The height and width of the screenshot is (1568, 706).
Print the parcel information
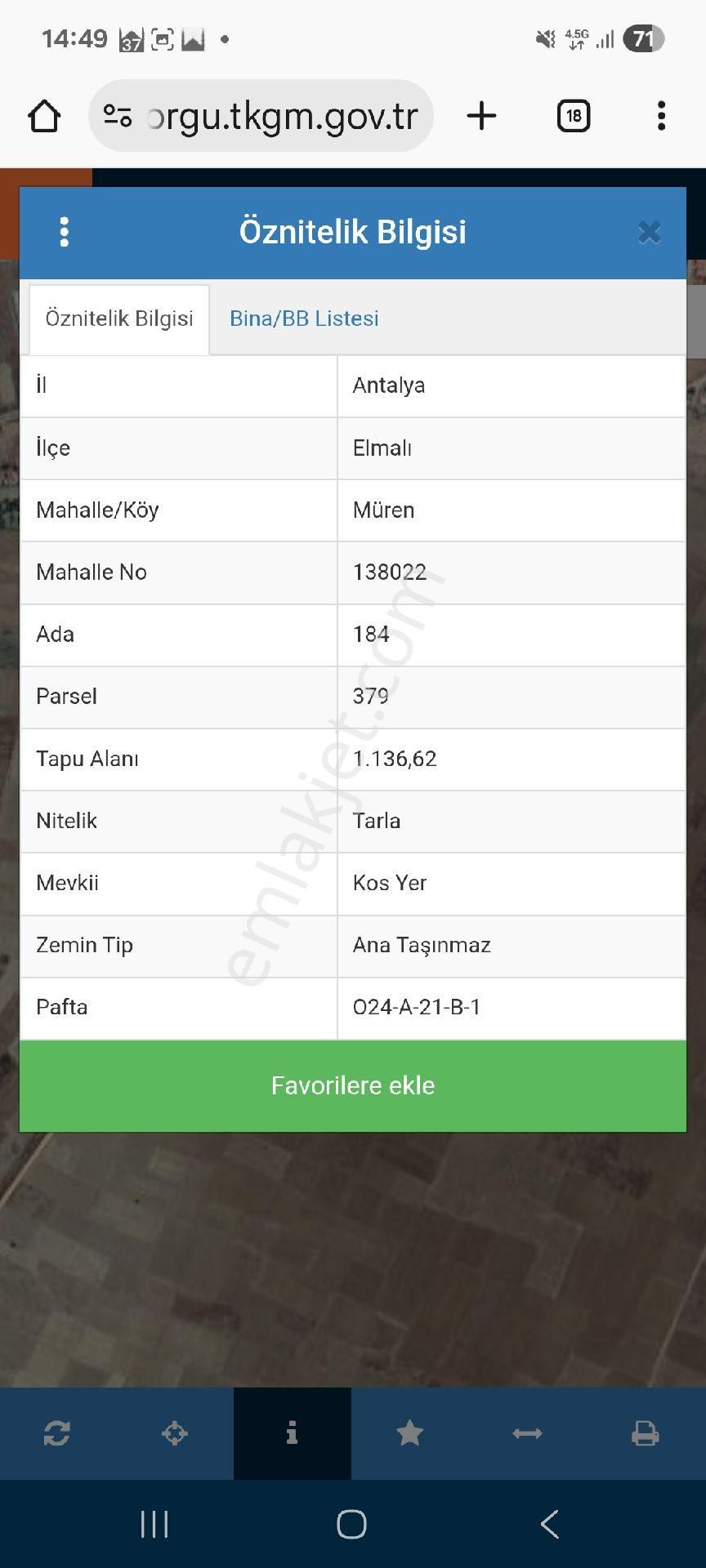(645, 1433)
